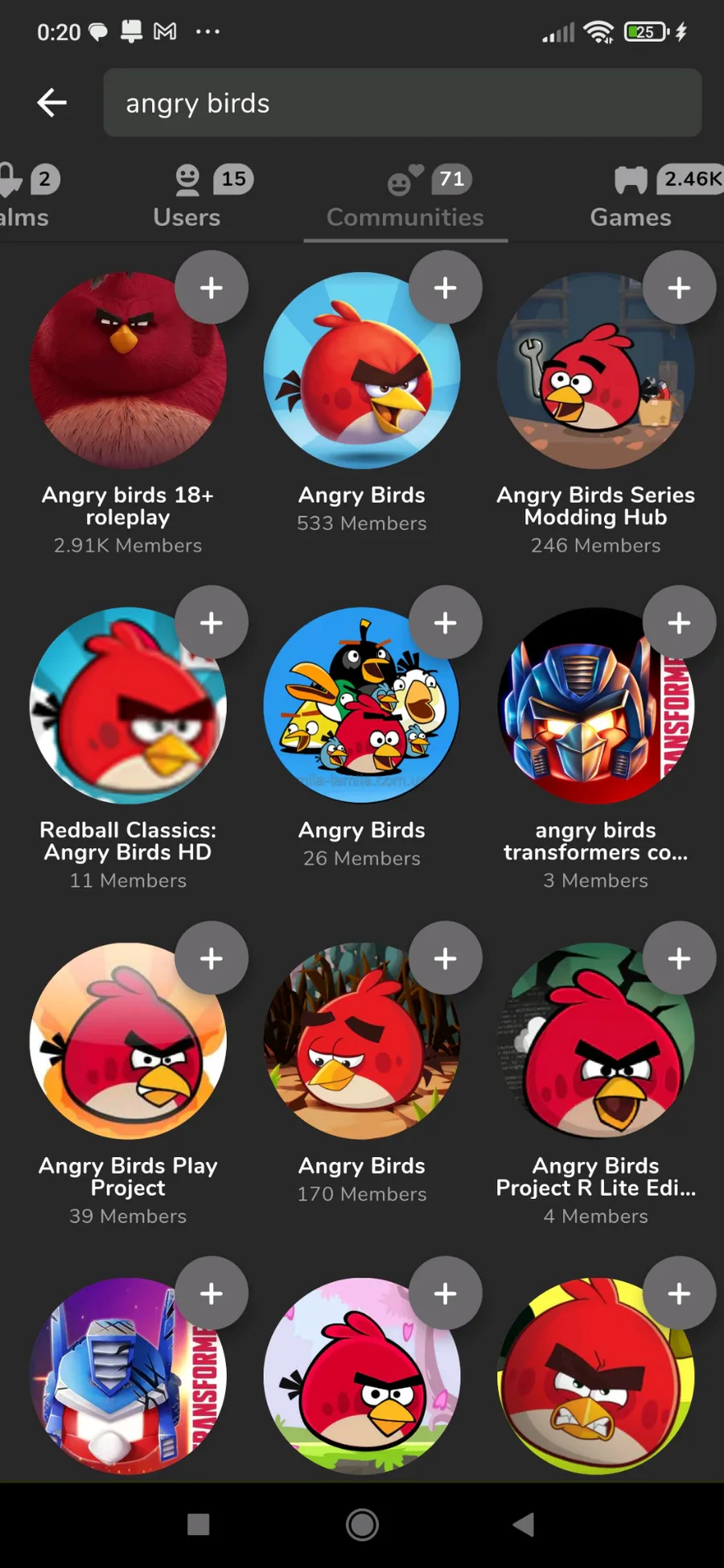Go back using the top arrow

(52, 103)
